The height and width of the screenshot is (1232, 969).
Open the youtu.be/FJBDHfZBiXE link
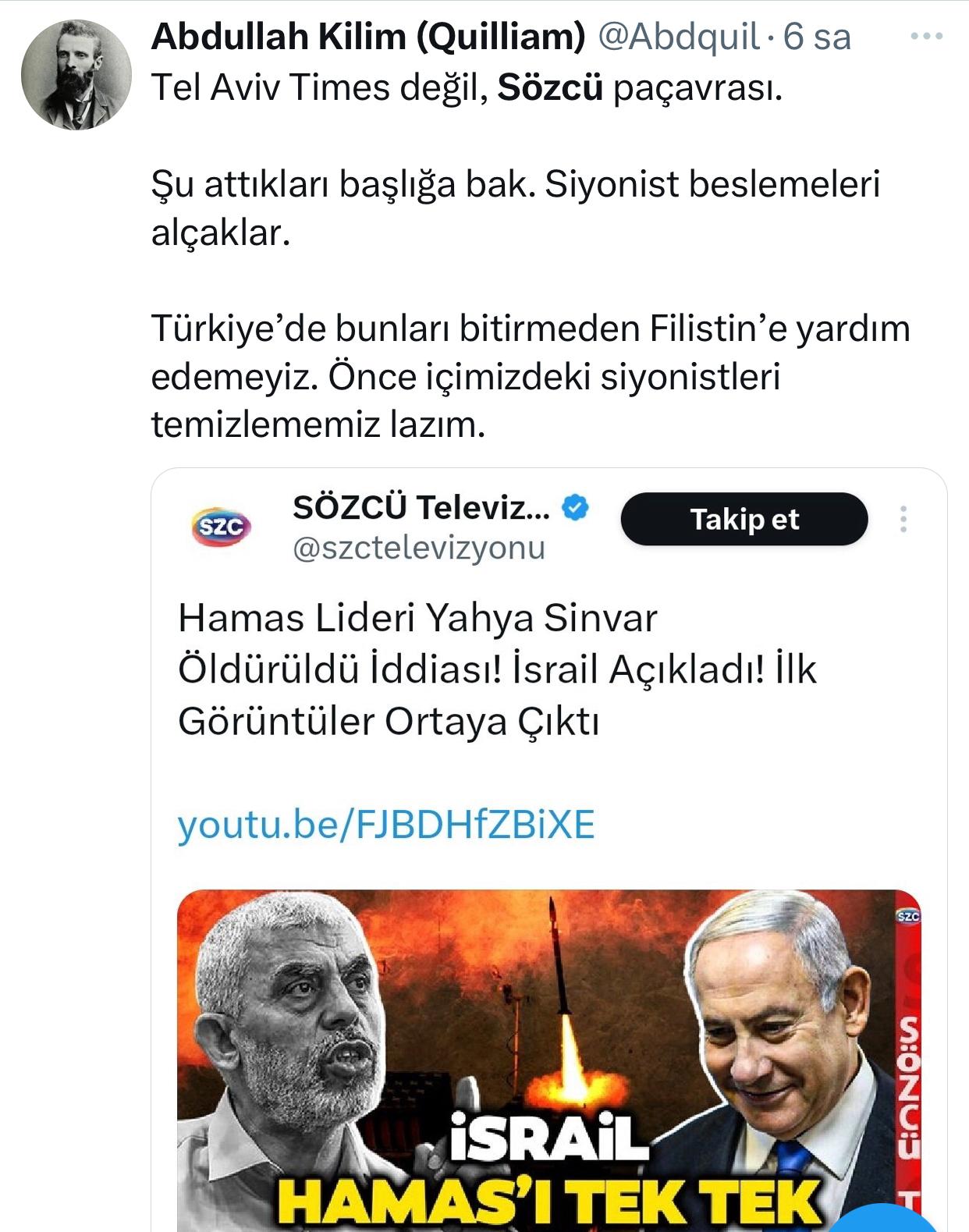pos(386,824)
